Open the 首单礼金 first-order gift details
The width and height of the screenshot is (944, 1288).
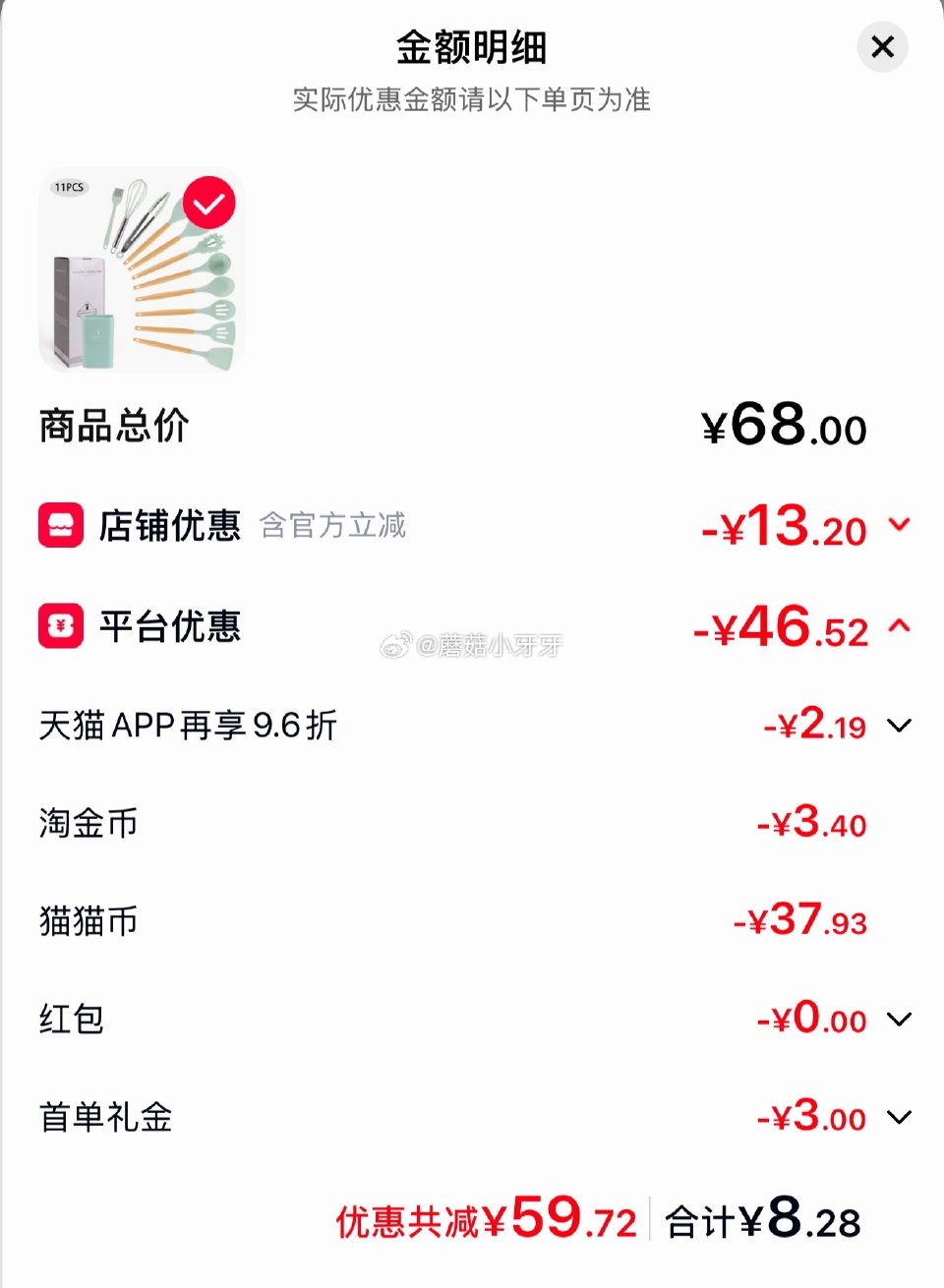pos(898,1117)
